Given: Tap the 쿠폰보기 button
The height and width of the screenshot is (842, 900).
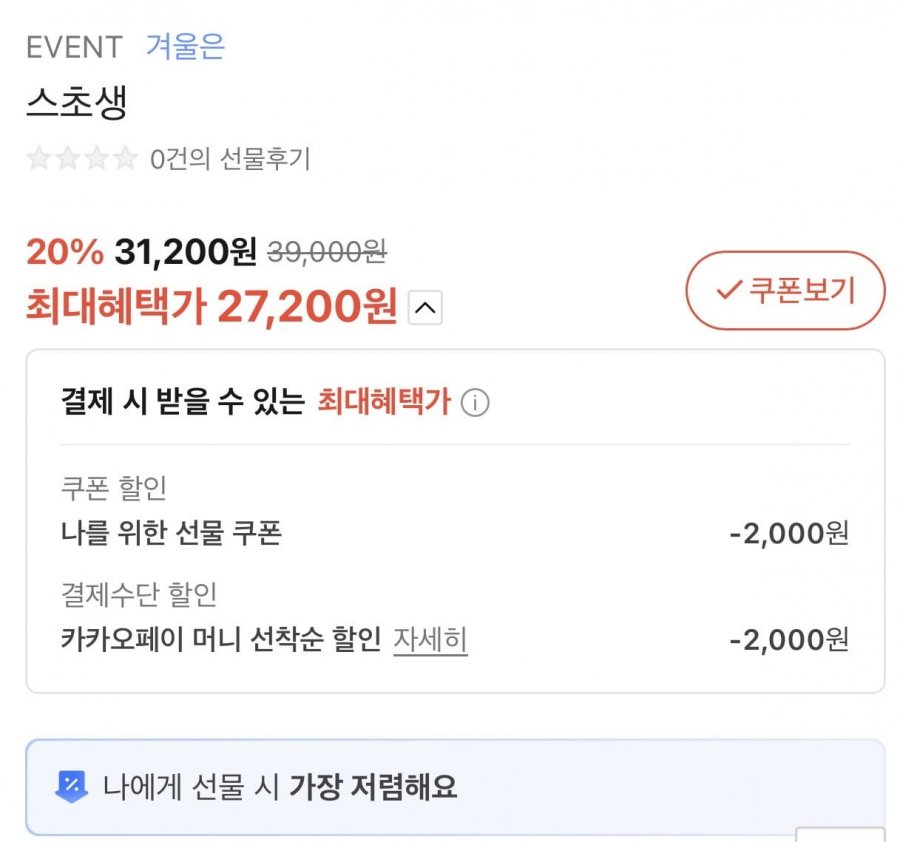Looking at the screenshot, I should [785, 291].
